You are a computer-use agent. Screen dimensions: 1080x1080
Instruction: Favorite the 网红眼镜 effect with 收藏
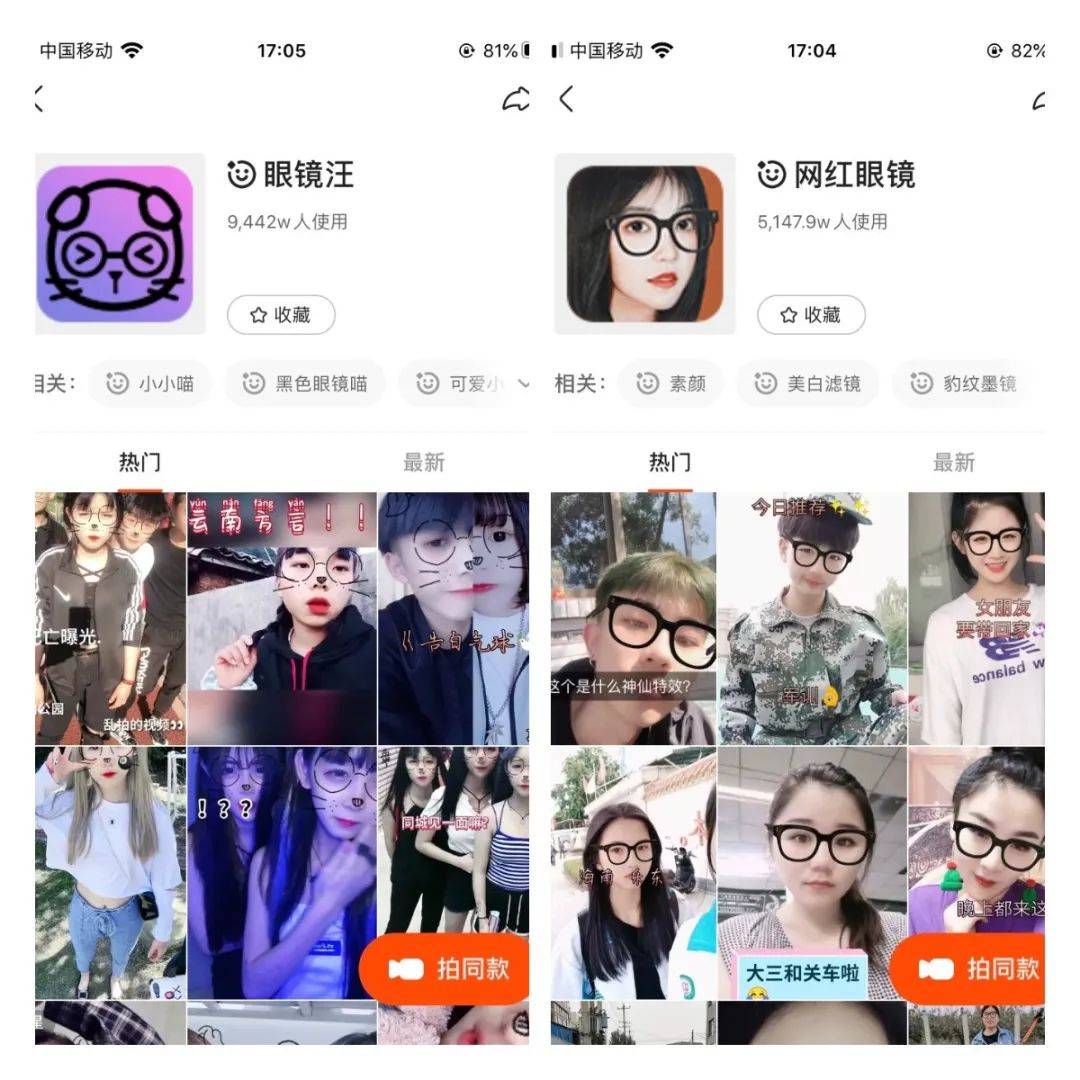pos(811,315)
